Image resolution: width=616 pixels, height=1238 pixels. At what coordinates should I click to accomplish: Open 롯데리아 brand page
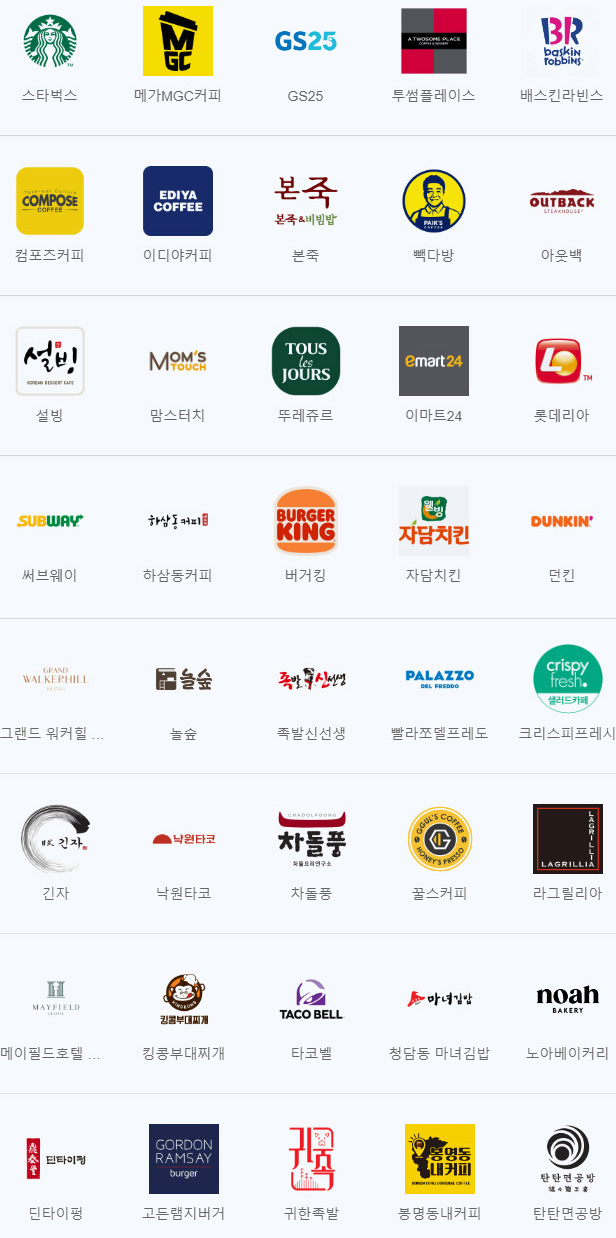point(561,361)
